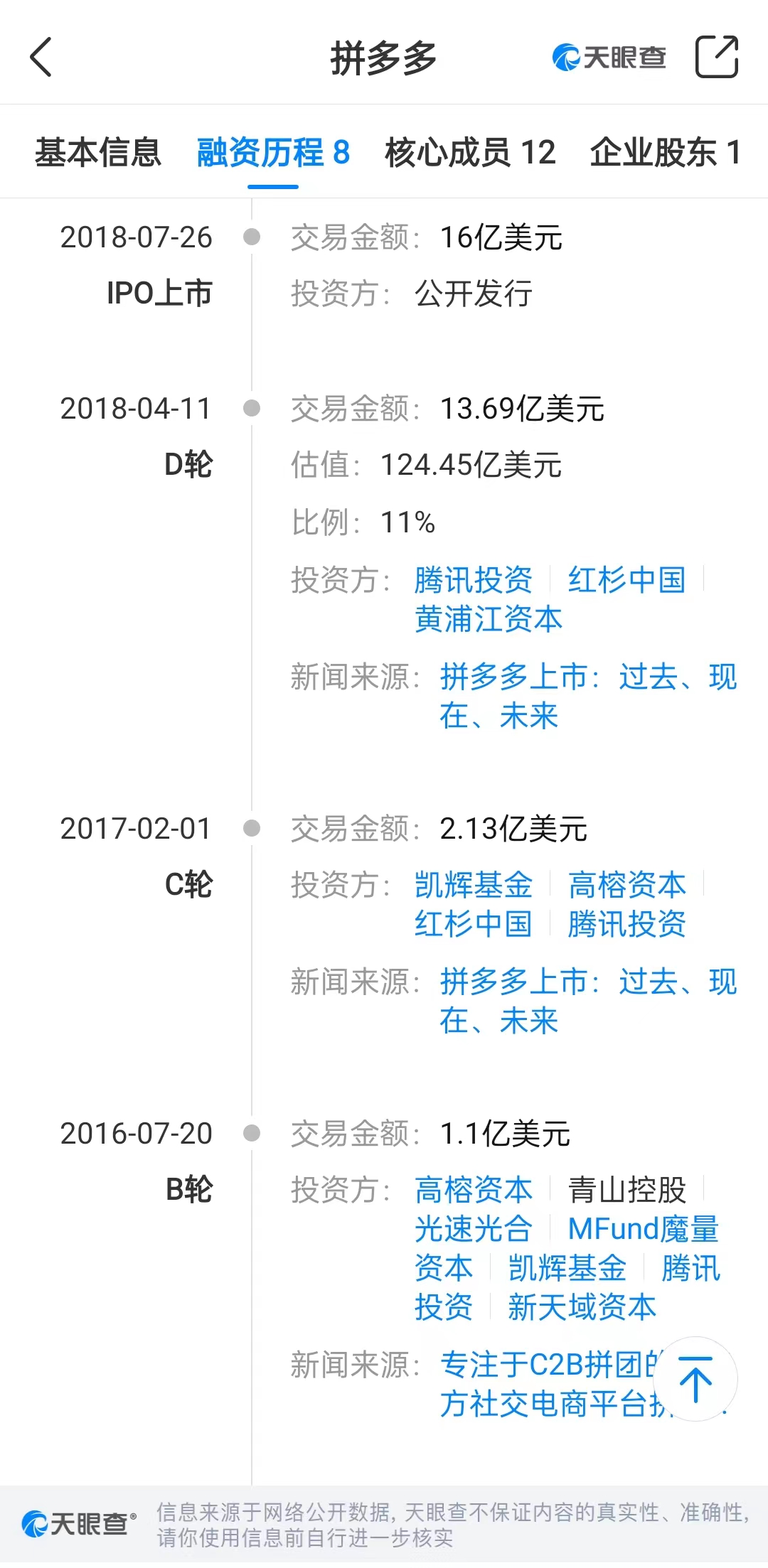
Task: Go back using the top-left arrow
Action: pos(41,57)
